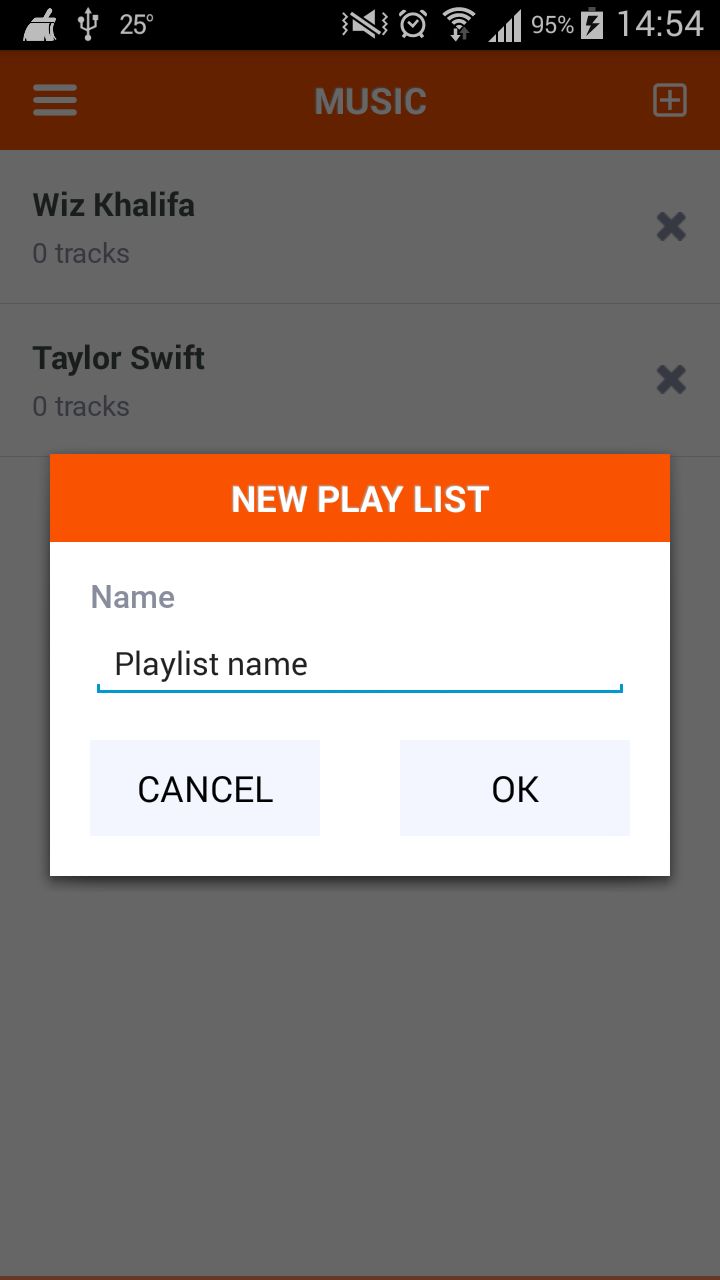This screenshot has width=720, height=1280.
Task: Delete the Wiz Khalifa playlist
Action: [671, 227]
